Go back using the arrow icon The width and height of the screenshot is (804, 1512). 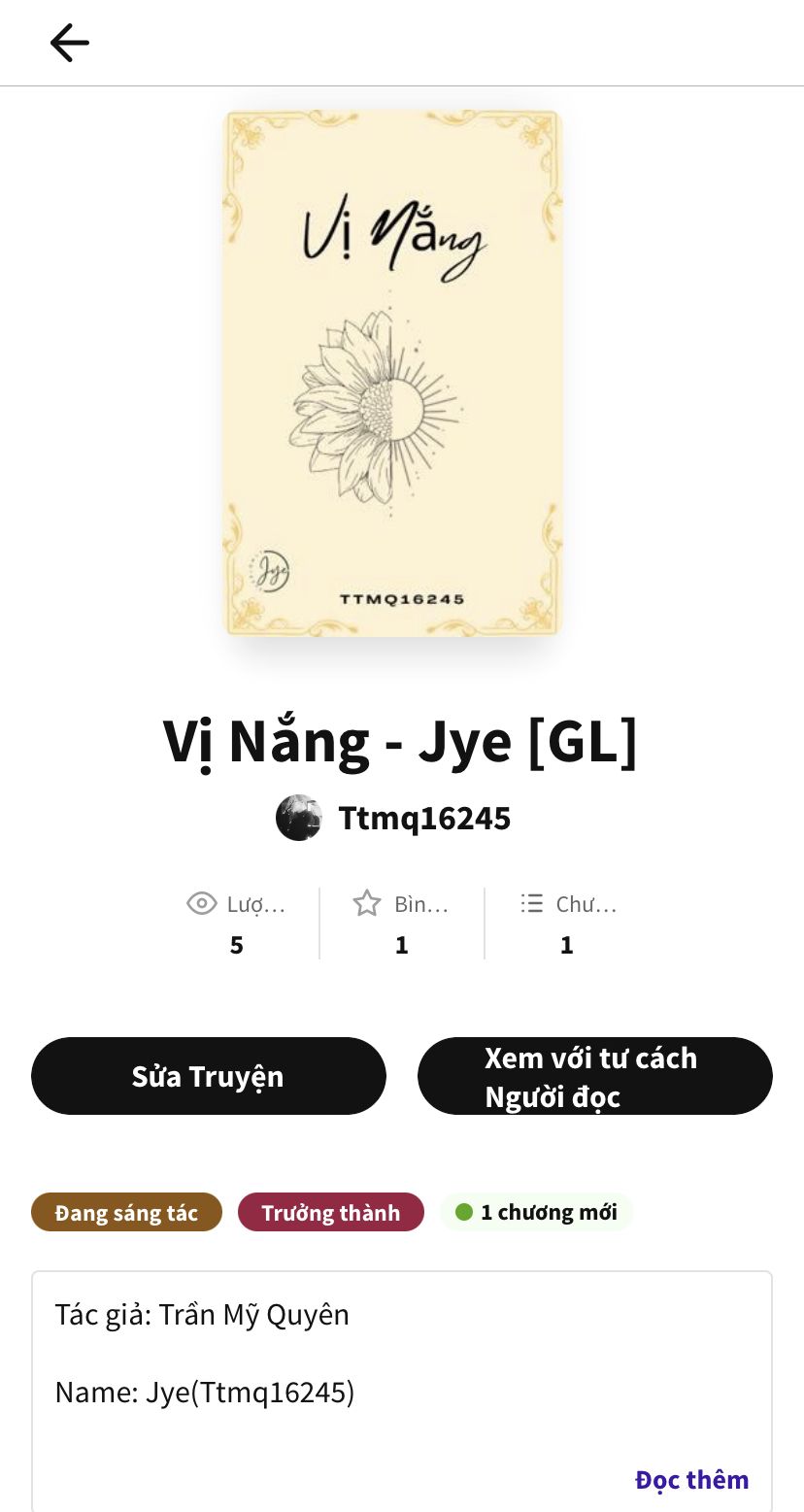(69, 43)
